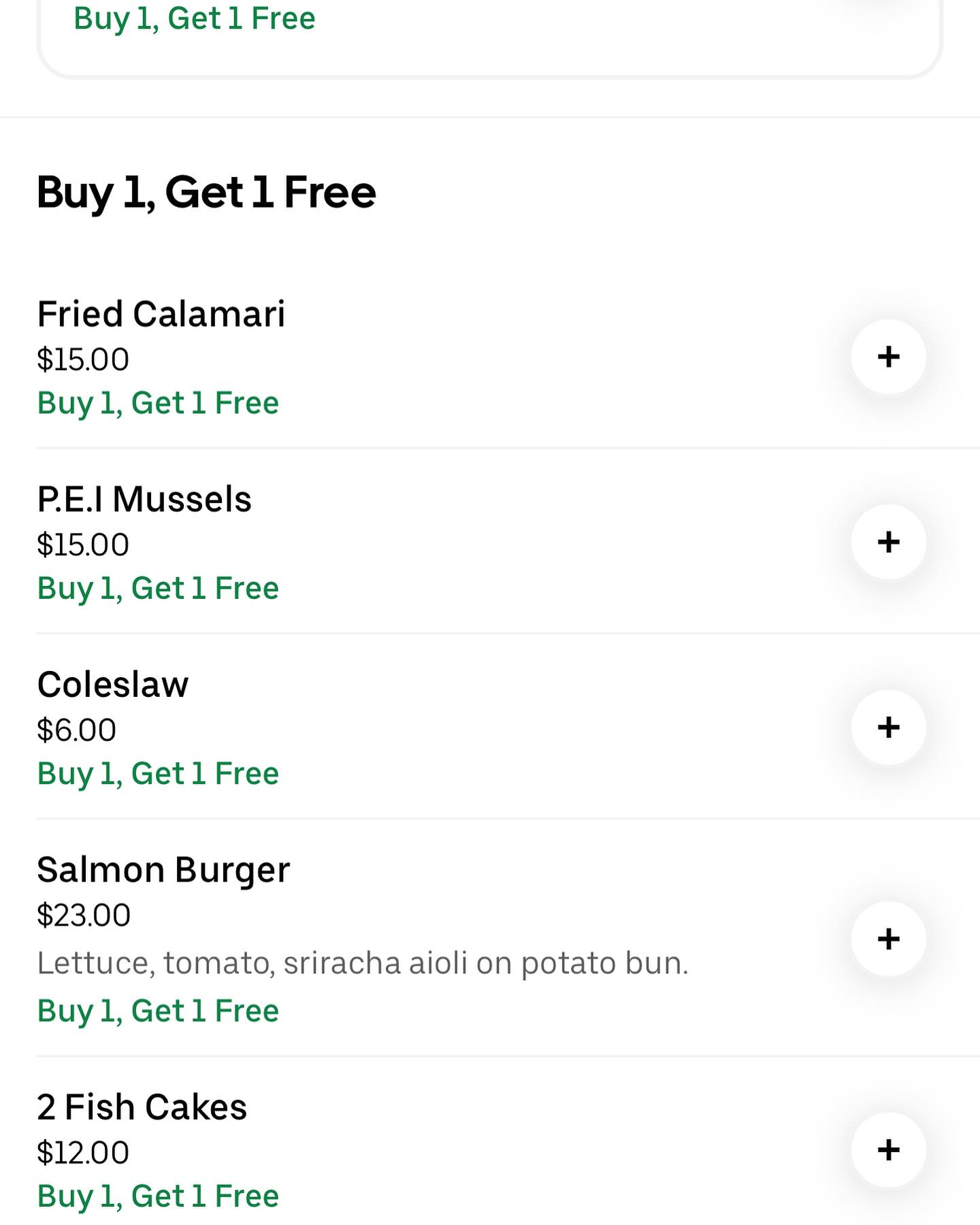Add Coleslaw using its plus icon
This screenshot has height=1225, width=980.
pyautogui.click(x=888, y=727)
